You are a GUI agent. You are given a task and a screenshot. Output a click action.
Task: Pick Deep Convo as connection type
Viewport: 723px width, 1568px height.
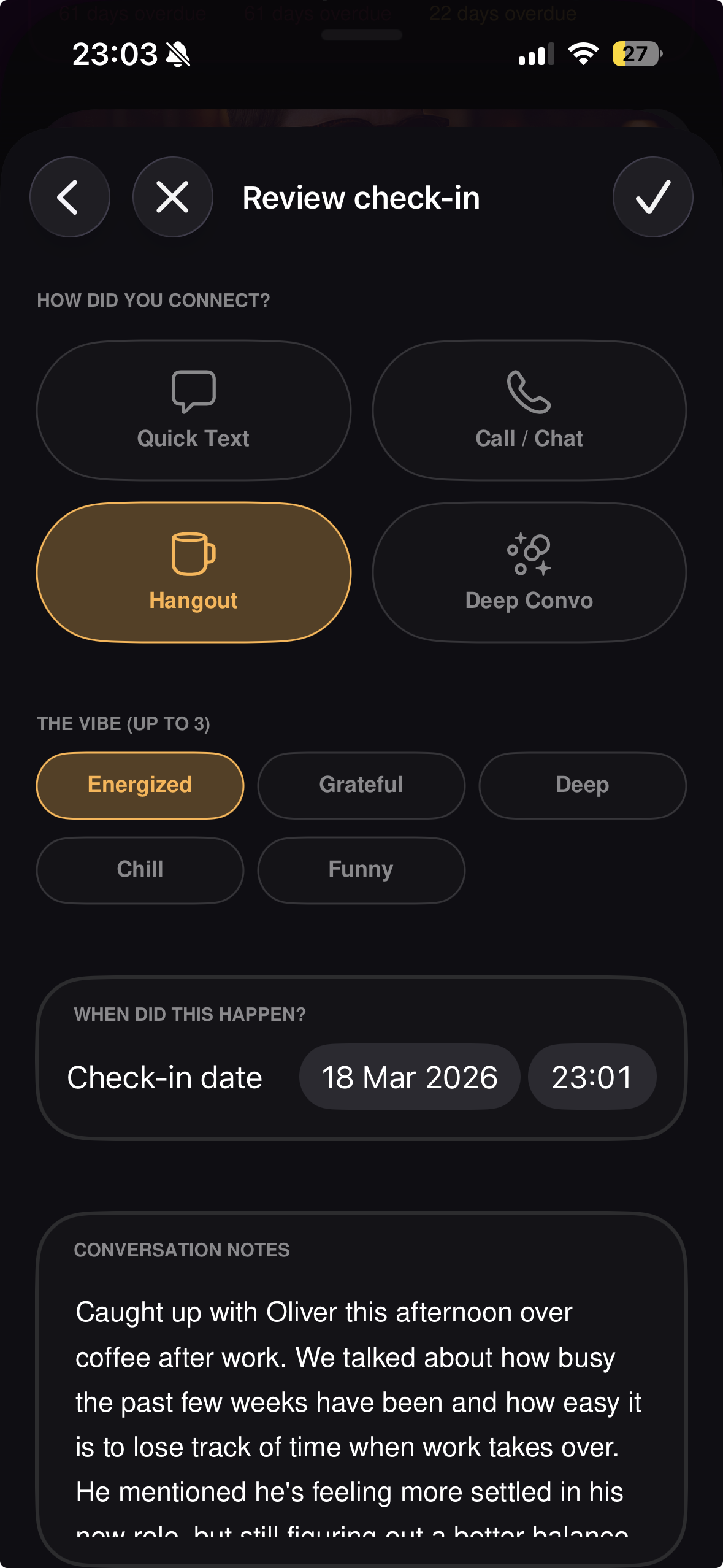(x=529, y=572)
